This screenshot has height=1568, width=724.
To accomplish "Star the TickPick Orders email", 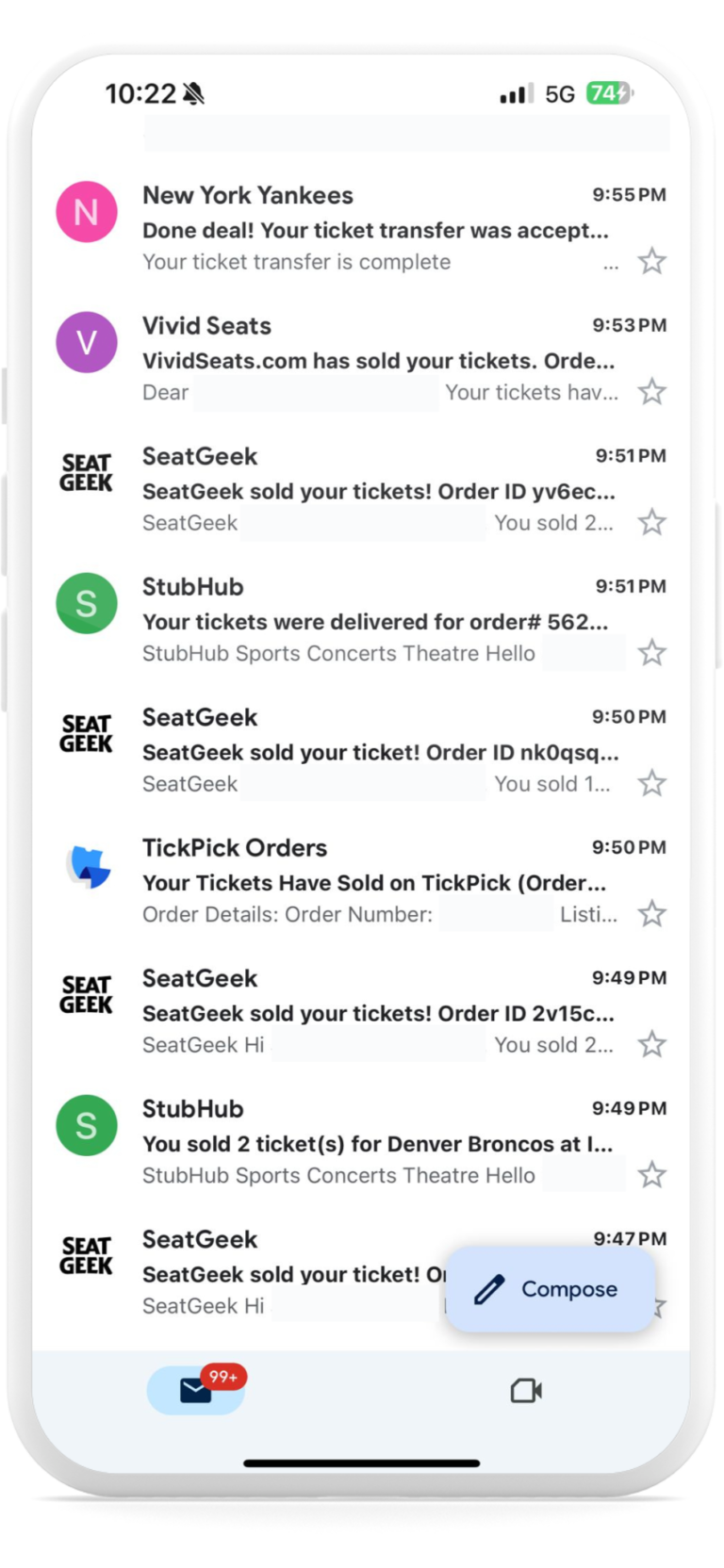I will [652, 913].
